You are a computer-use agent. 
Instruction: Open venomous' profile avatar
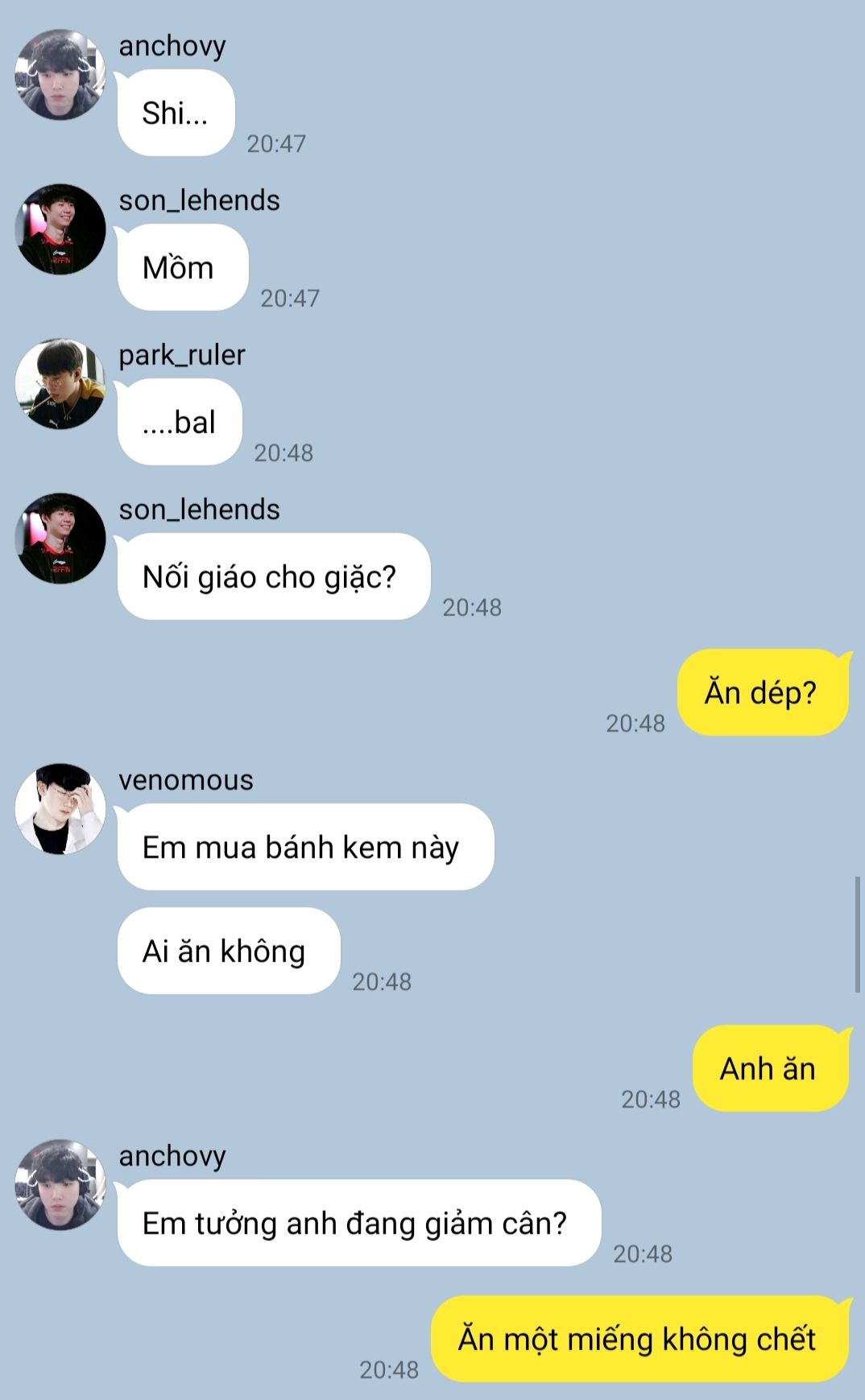[60, 809]
